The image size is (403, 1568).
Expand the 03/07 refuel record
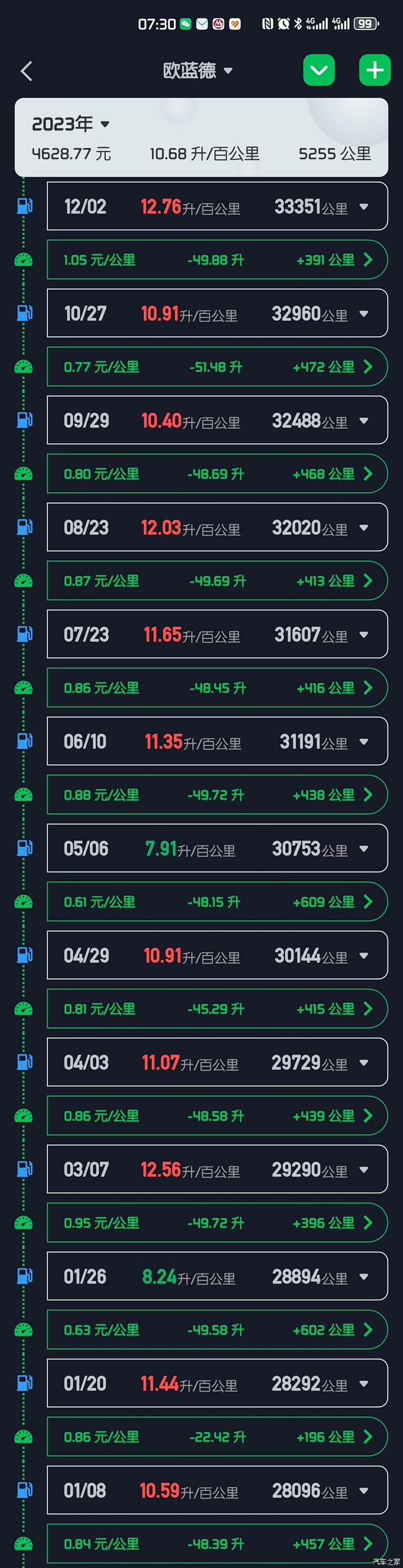pyautogui.click(x=364, y=1170)
